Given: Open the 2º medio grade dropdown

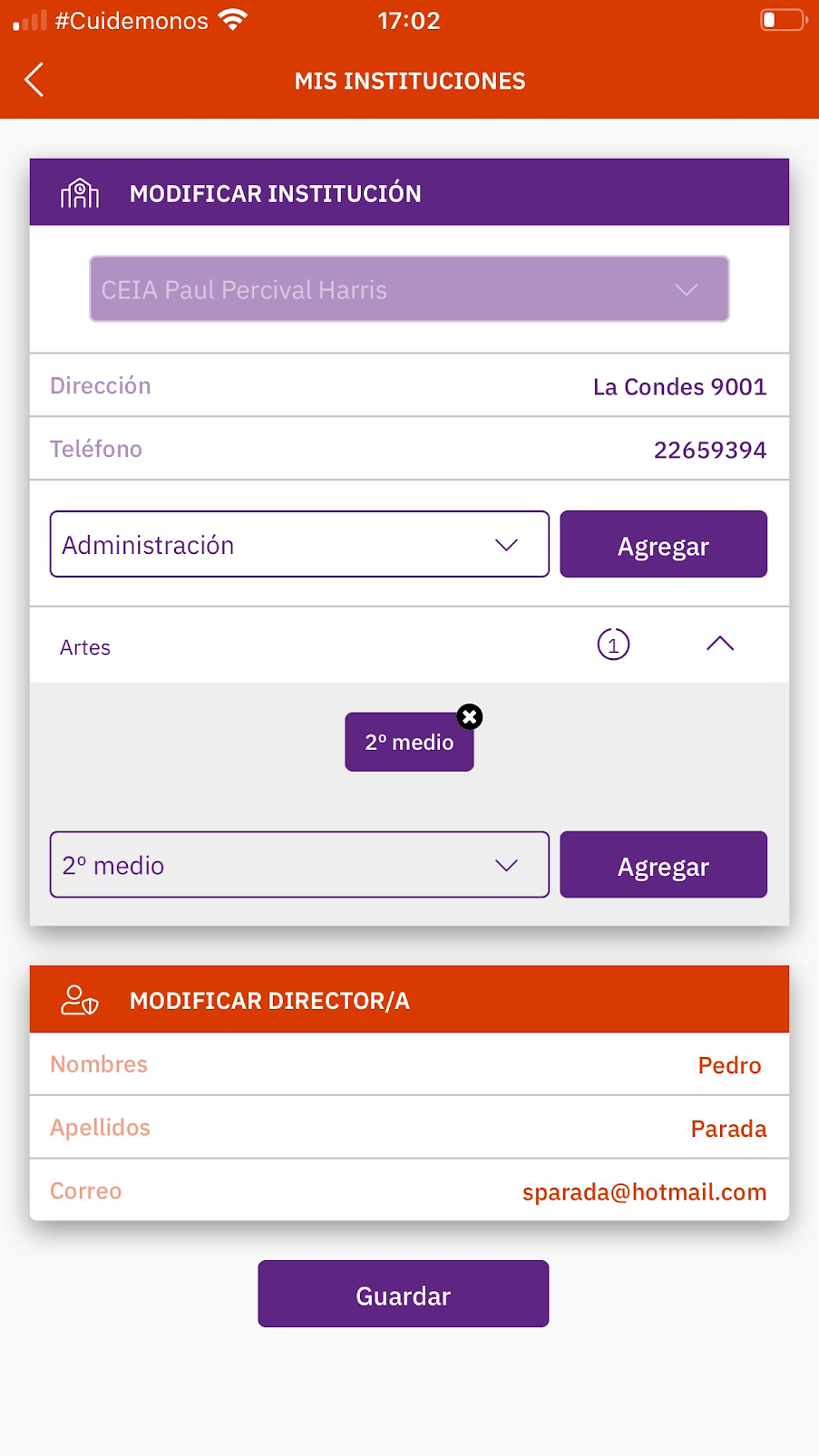Looking at the screenshot, I should tap(299, 865).
